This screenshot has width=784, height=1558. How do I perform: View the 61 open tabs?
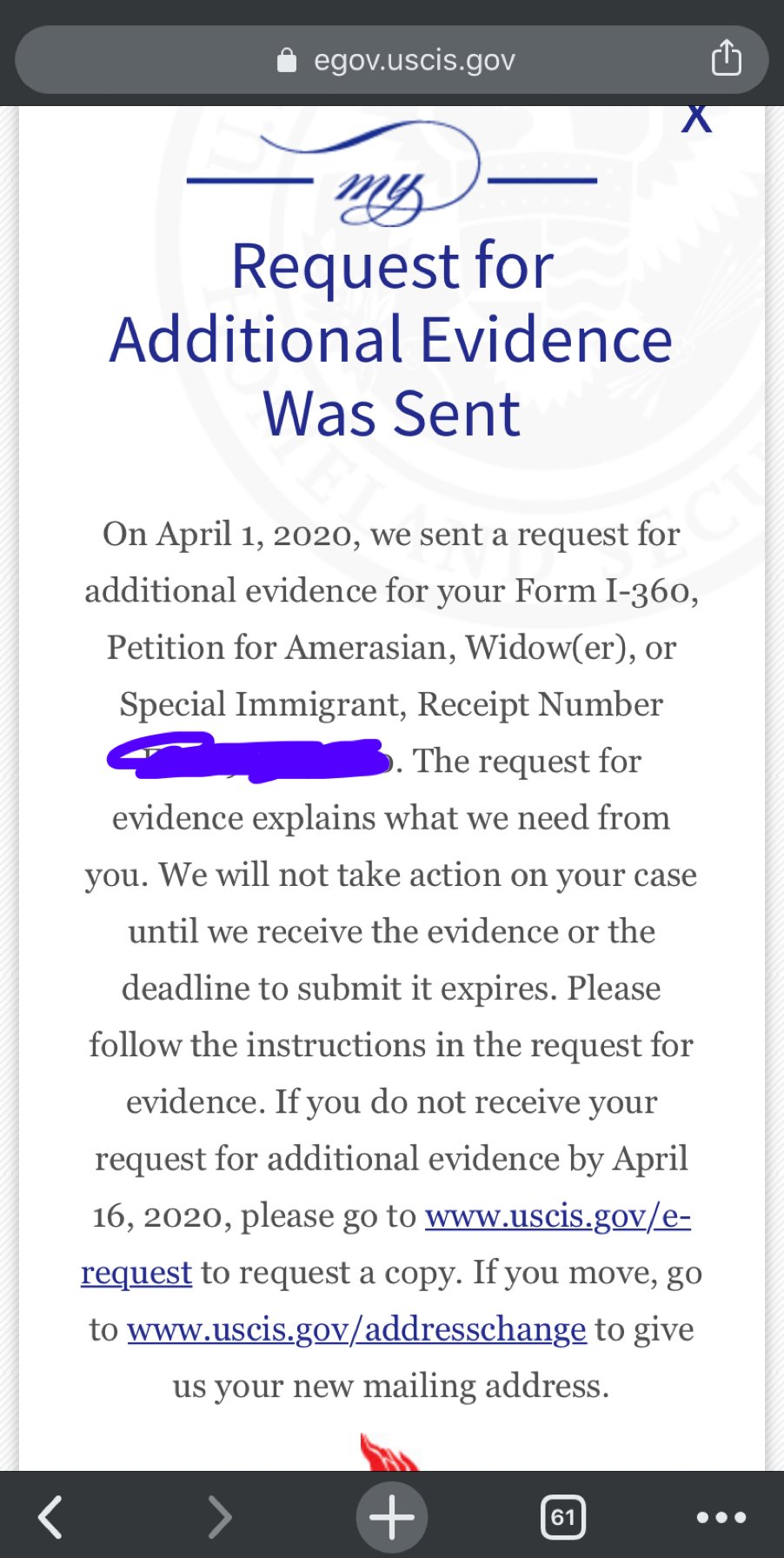click(562, 1517)
